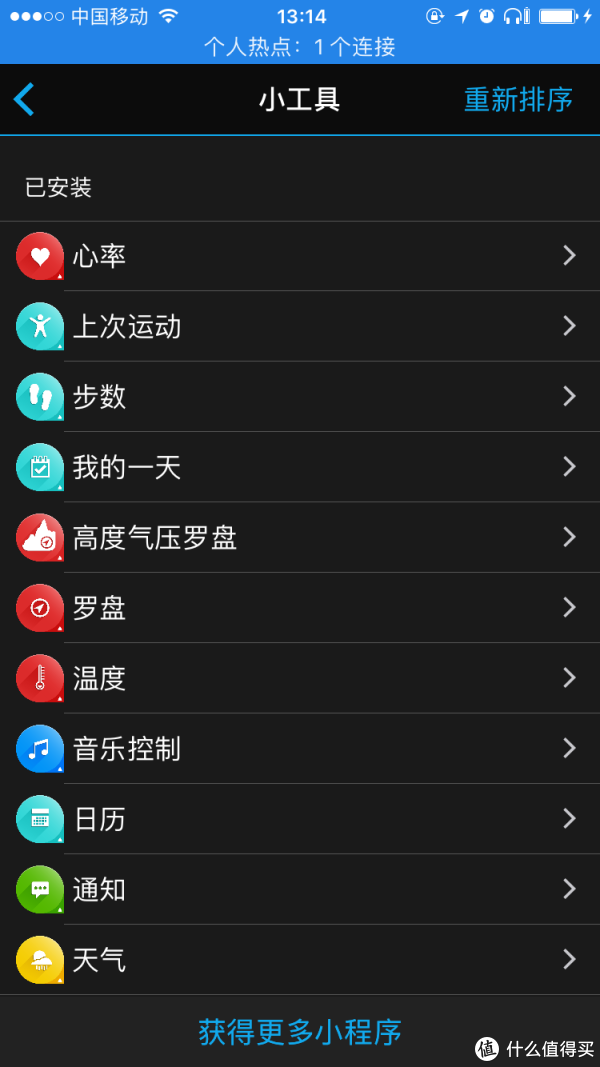The width and height of the screenshot is (600, 1067).
Task: Open the 日历 row
Action: pyautogui.click(x=300, y=819)
